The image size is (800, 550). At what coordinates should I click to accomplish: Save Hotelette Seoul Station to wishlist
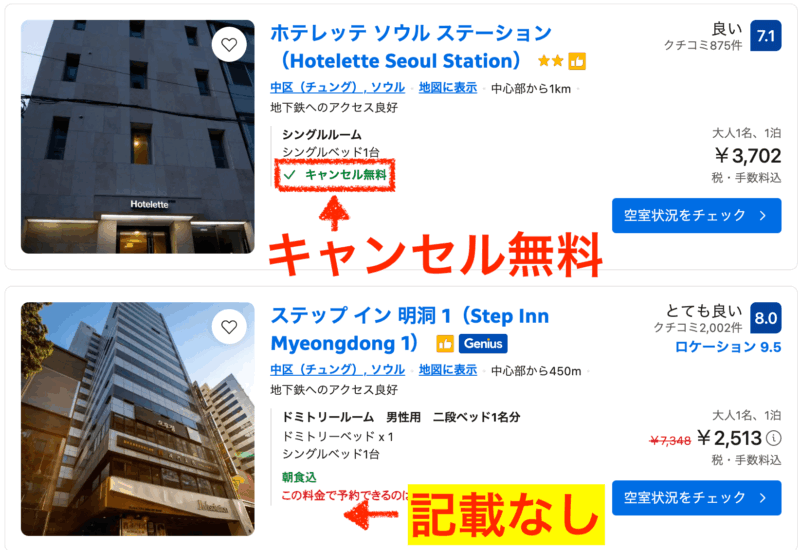[229, 45]
